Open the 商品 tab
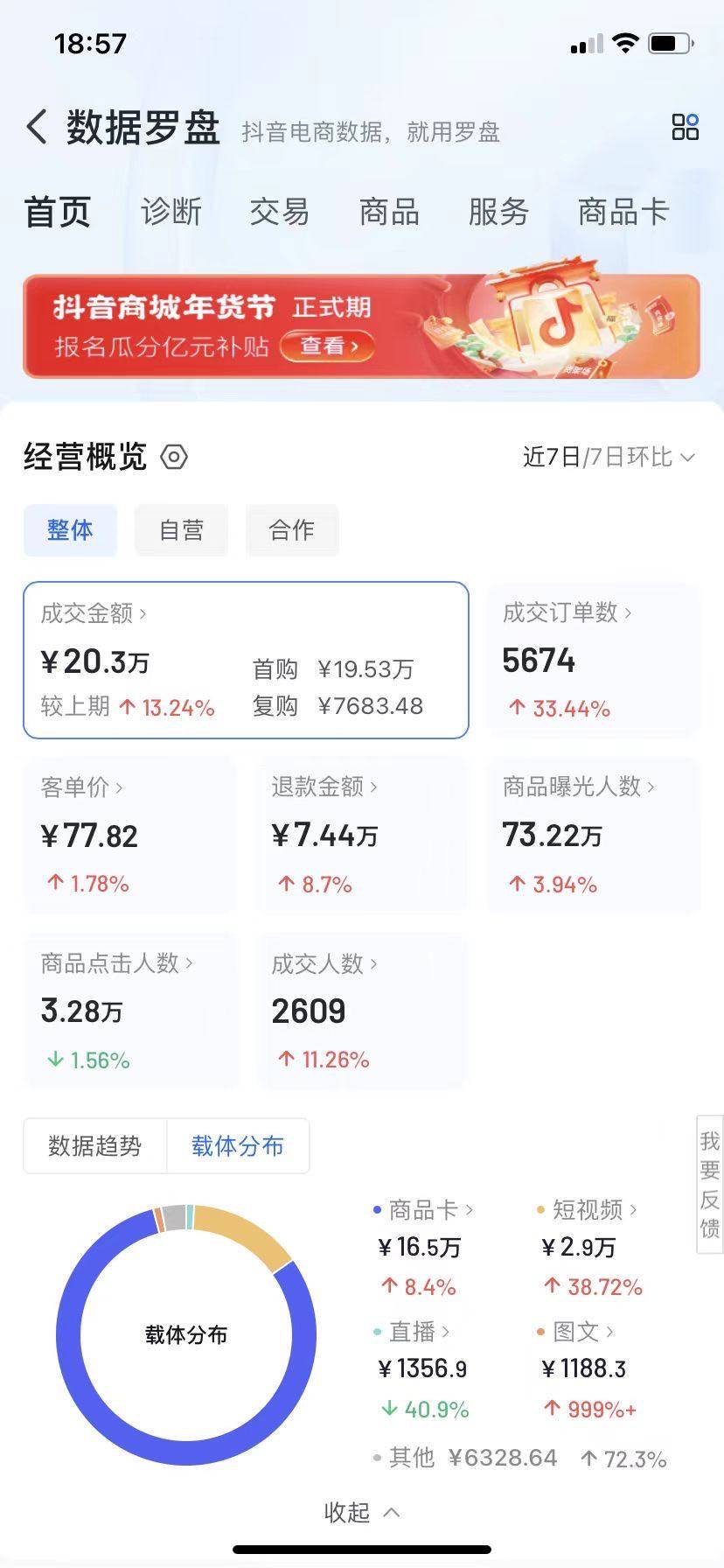 [x=389, y=212]
